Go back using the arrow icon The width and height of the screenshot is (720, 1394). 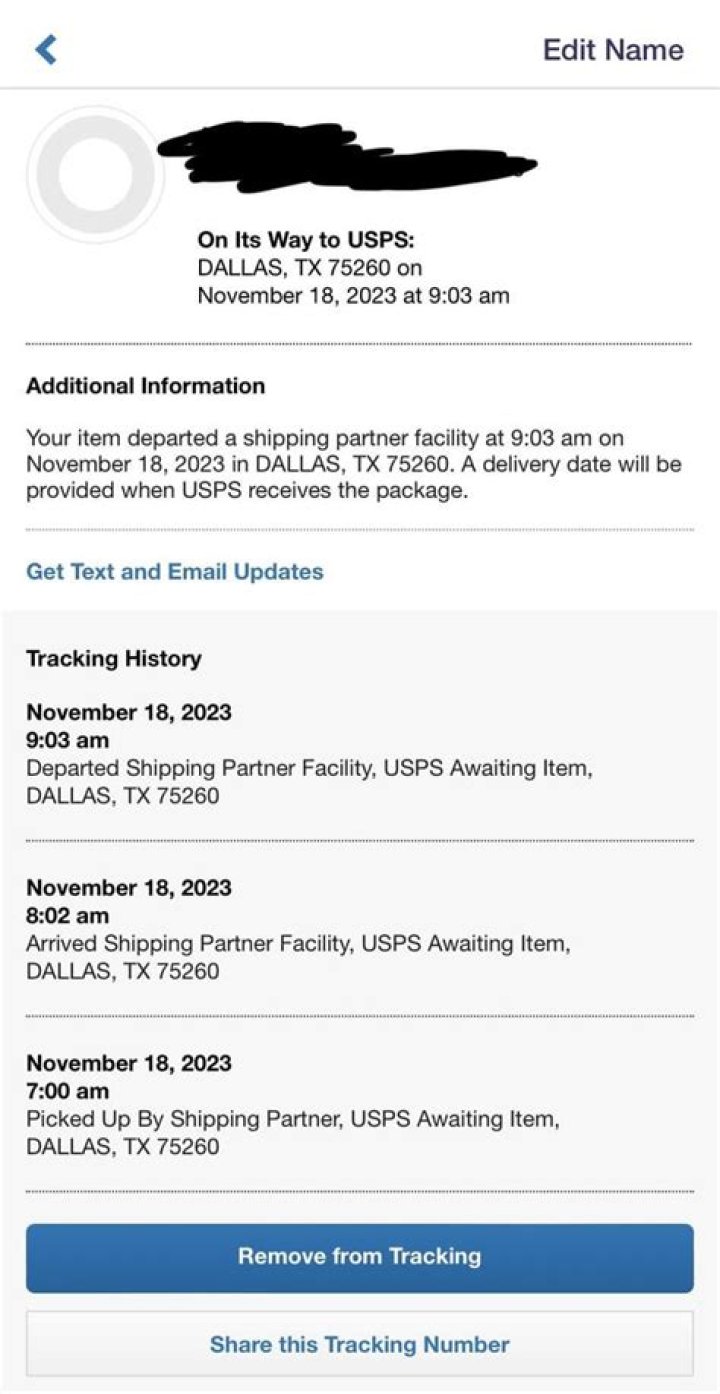(x=46, y=49)
